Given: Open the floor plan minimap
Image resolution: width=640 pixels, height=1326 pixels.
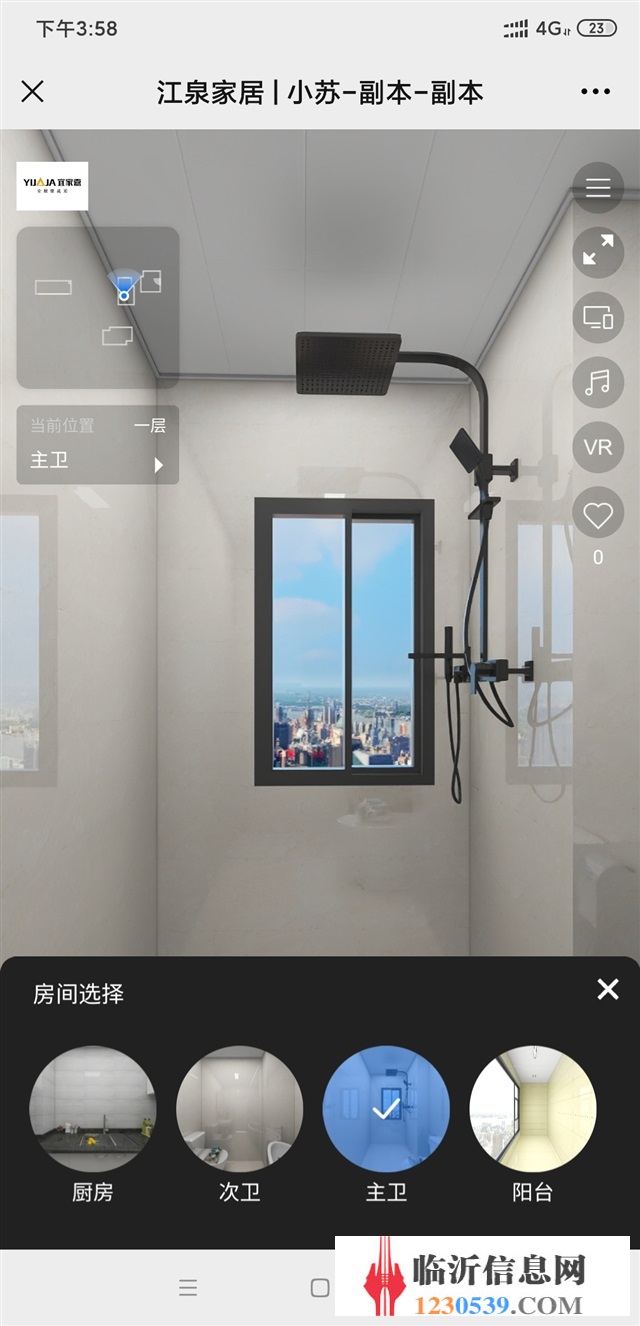Looking at the screenshot, I should coord(98,307).
